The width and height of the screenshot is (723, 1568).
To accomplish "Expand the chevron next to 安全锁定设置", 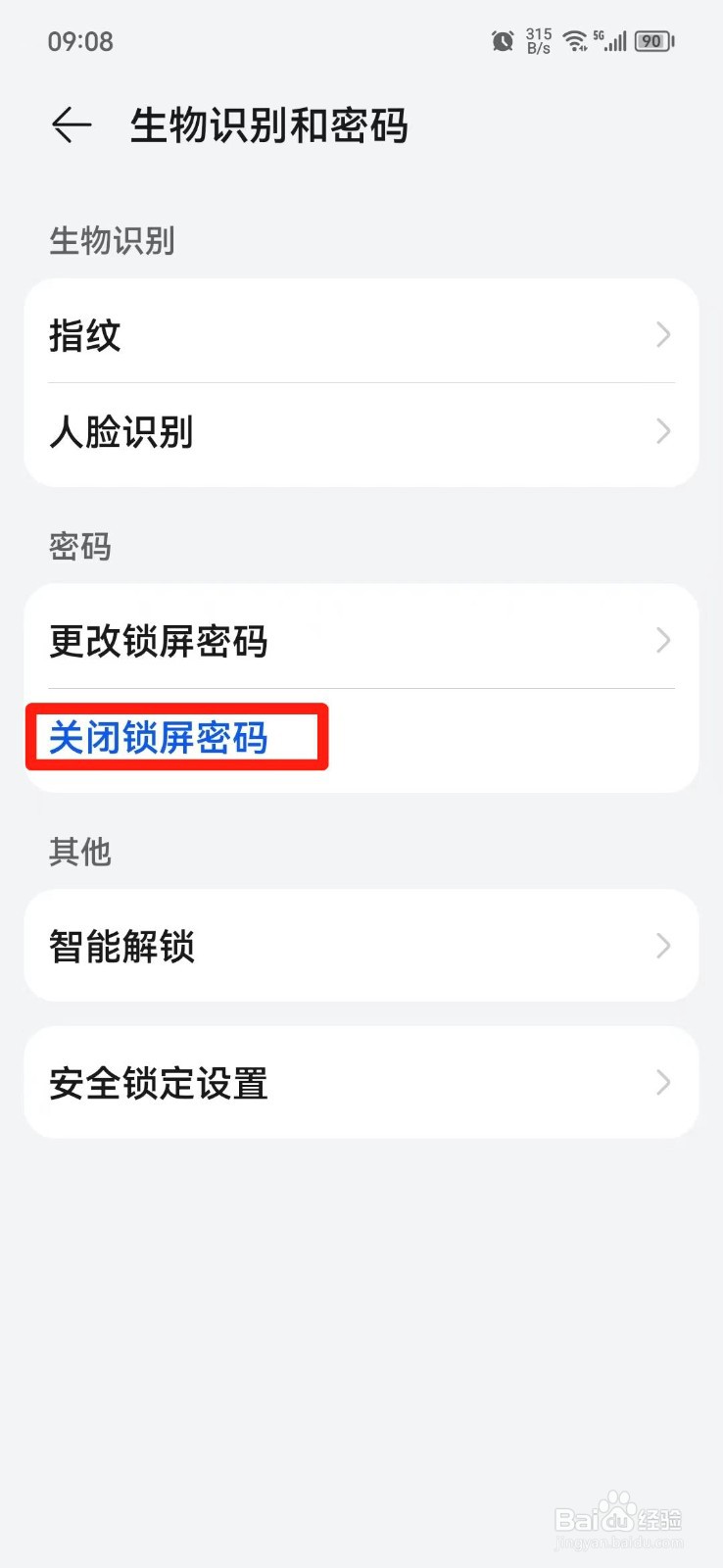I will [x=662, y=1083].
